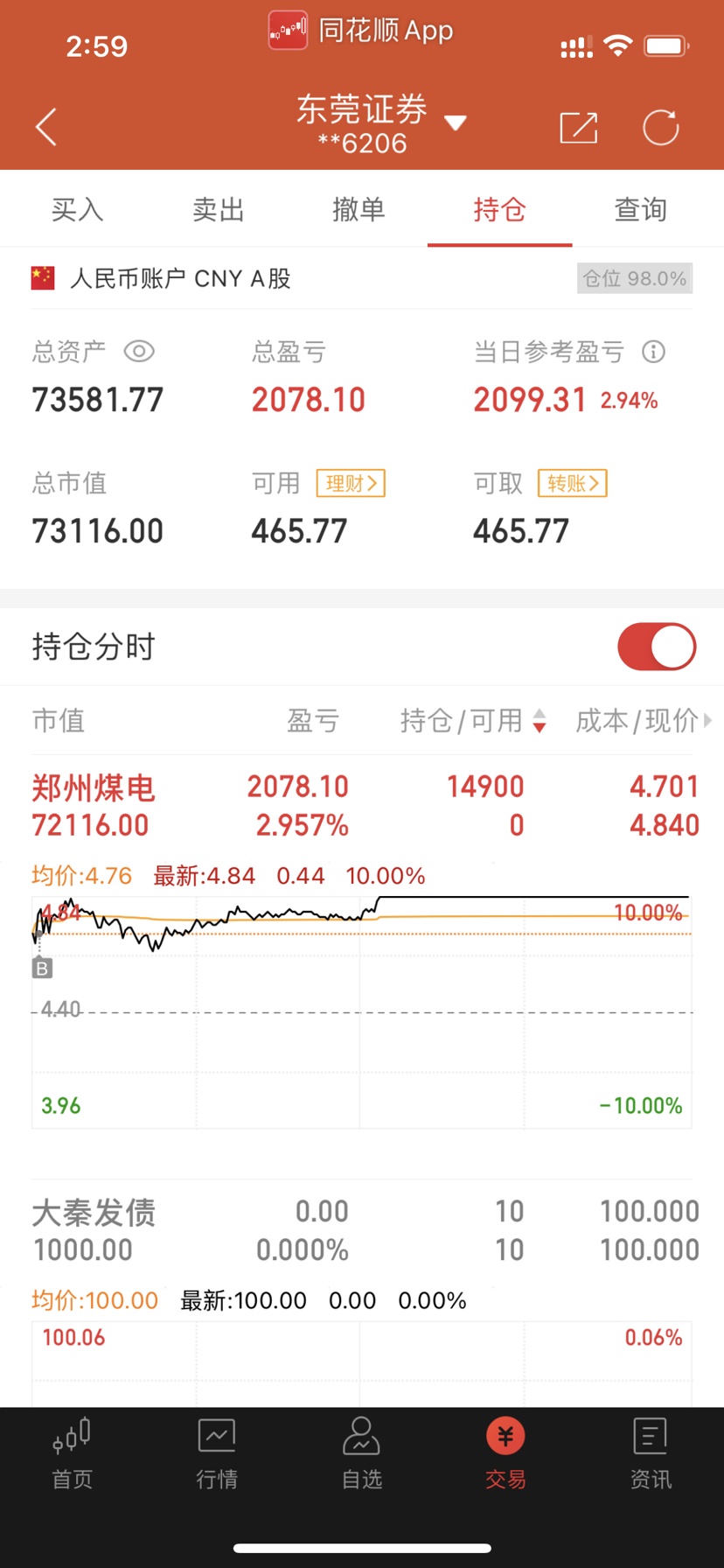
Task: Sort holdings by 持仓/可用 column
Action: pyautogui.click(x=472, y=721)
